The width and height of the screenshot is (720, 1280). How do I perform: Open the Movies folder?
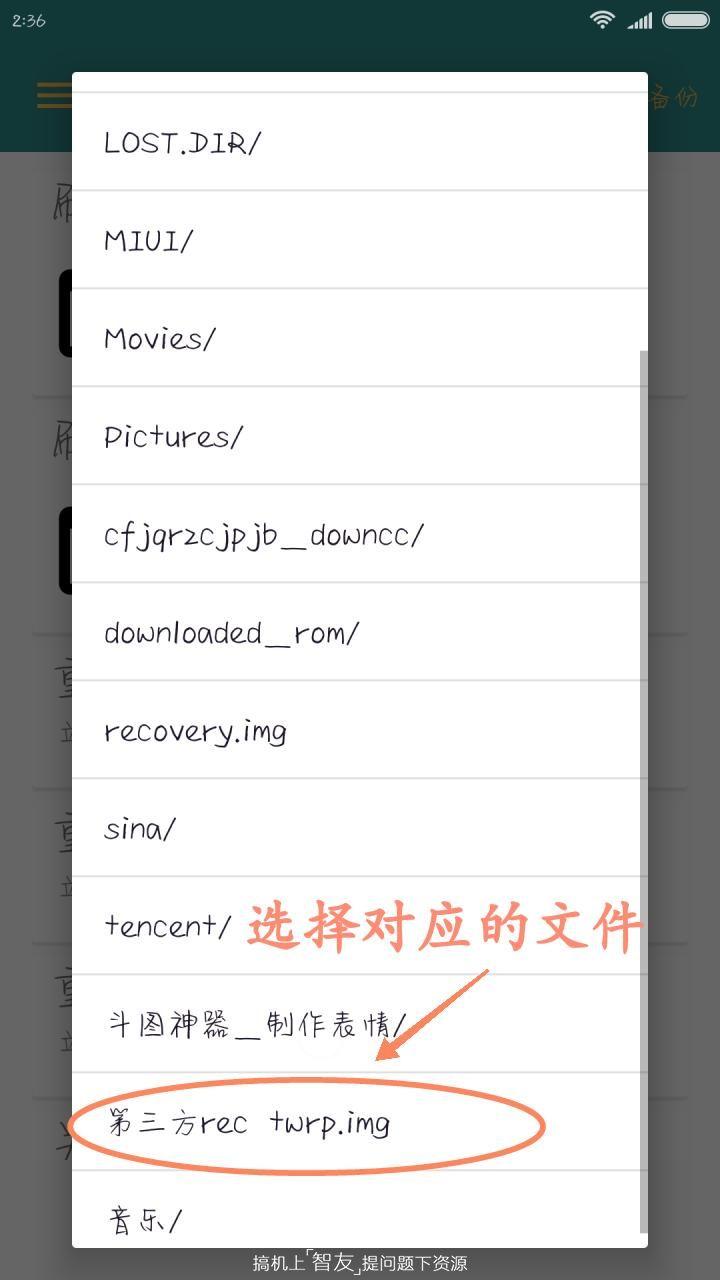[360, 338]
